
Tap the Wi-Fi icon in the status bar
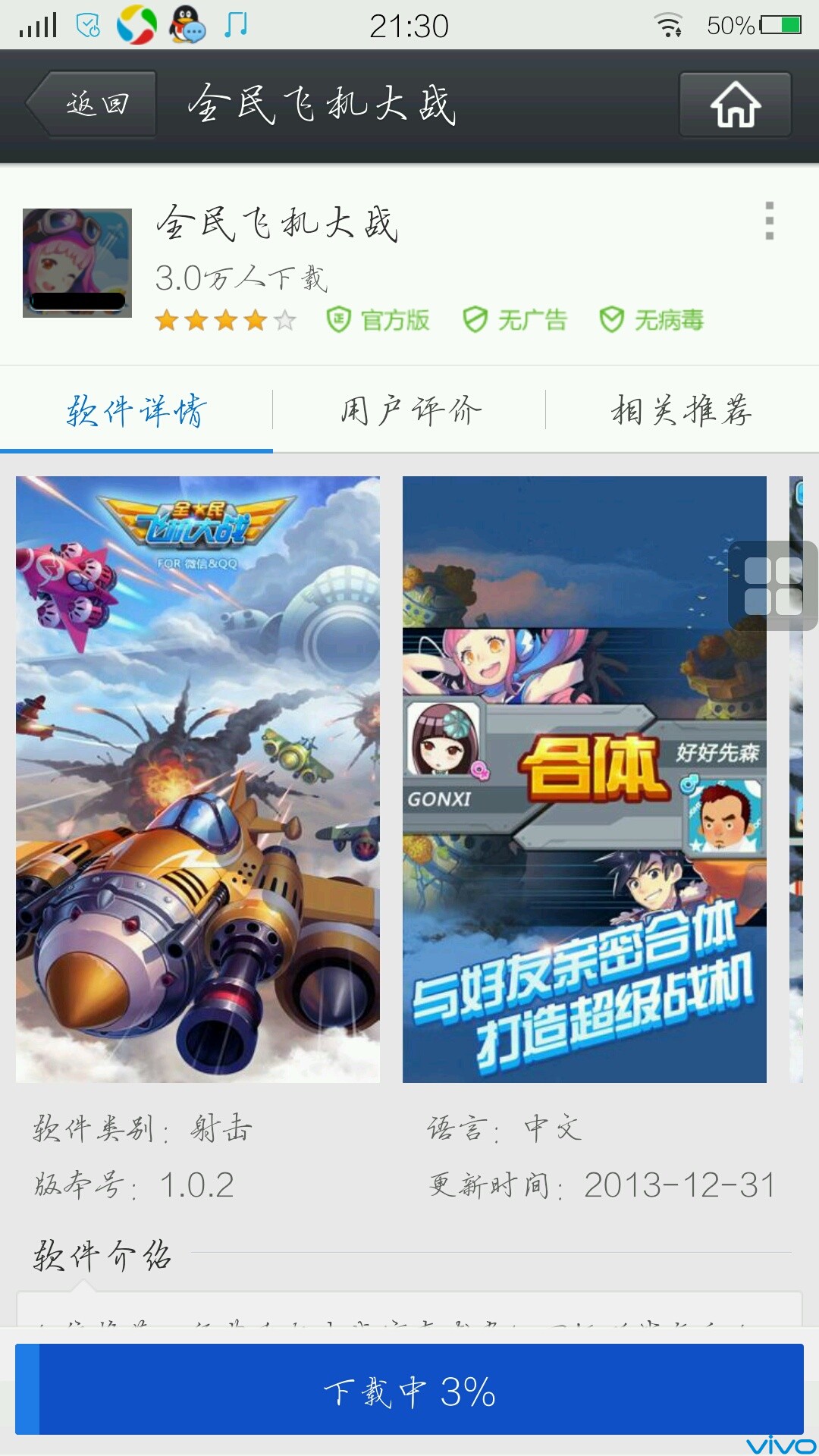667,25
